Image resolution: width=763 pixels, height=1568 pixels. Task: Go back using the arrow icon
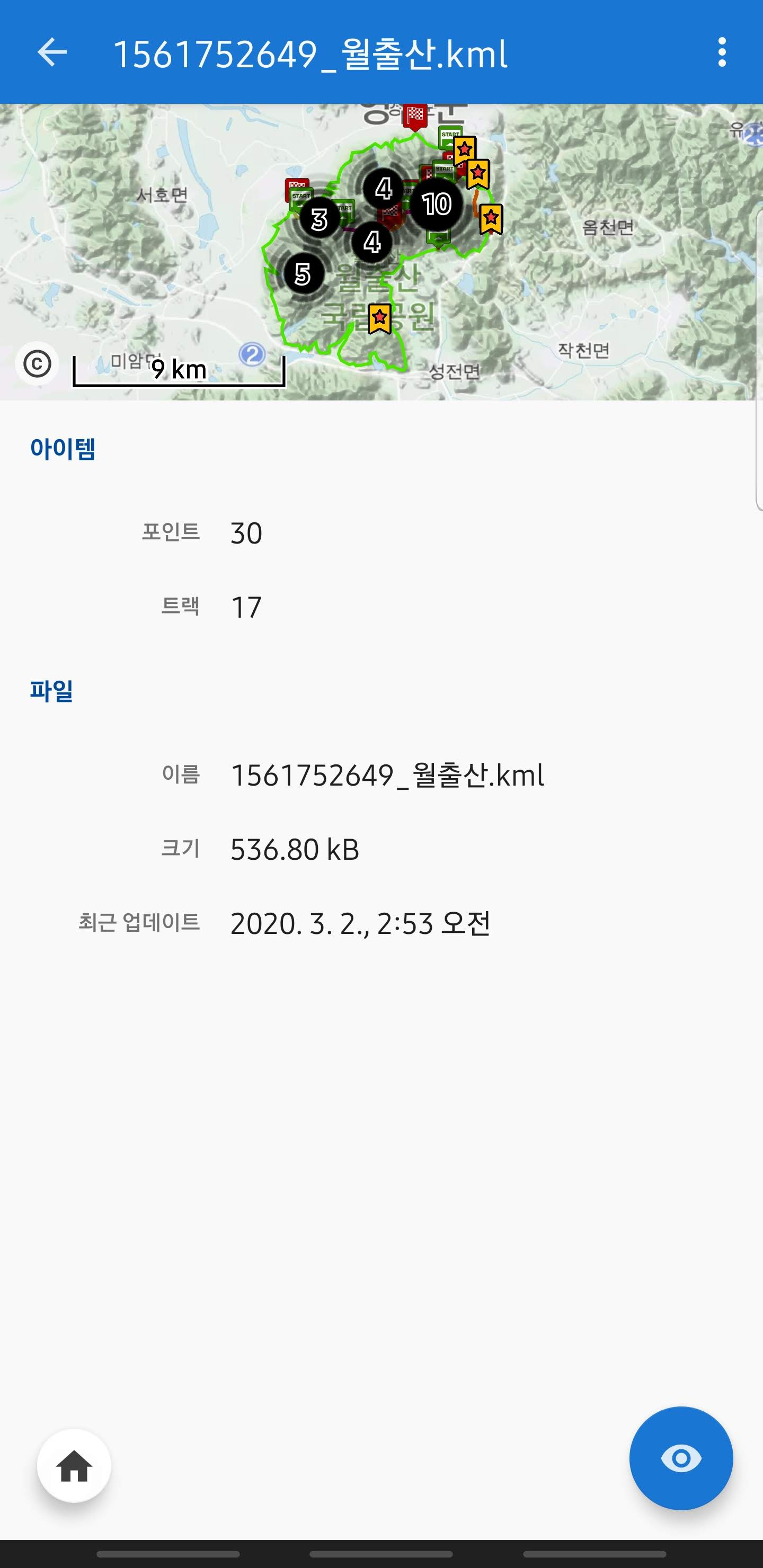[x=52, y=52]
